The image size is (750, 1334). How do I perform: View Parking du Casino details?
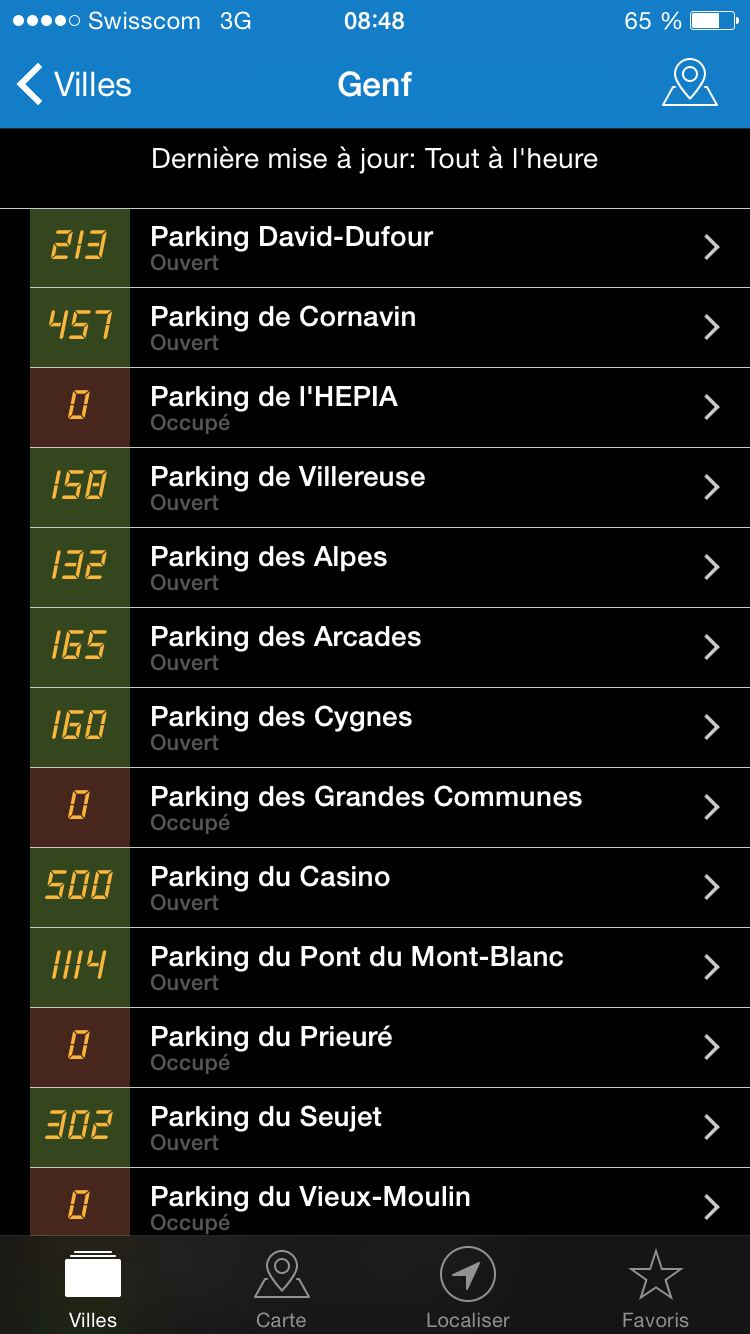390,888
